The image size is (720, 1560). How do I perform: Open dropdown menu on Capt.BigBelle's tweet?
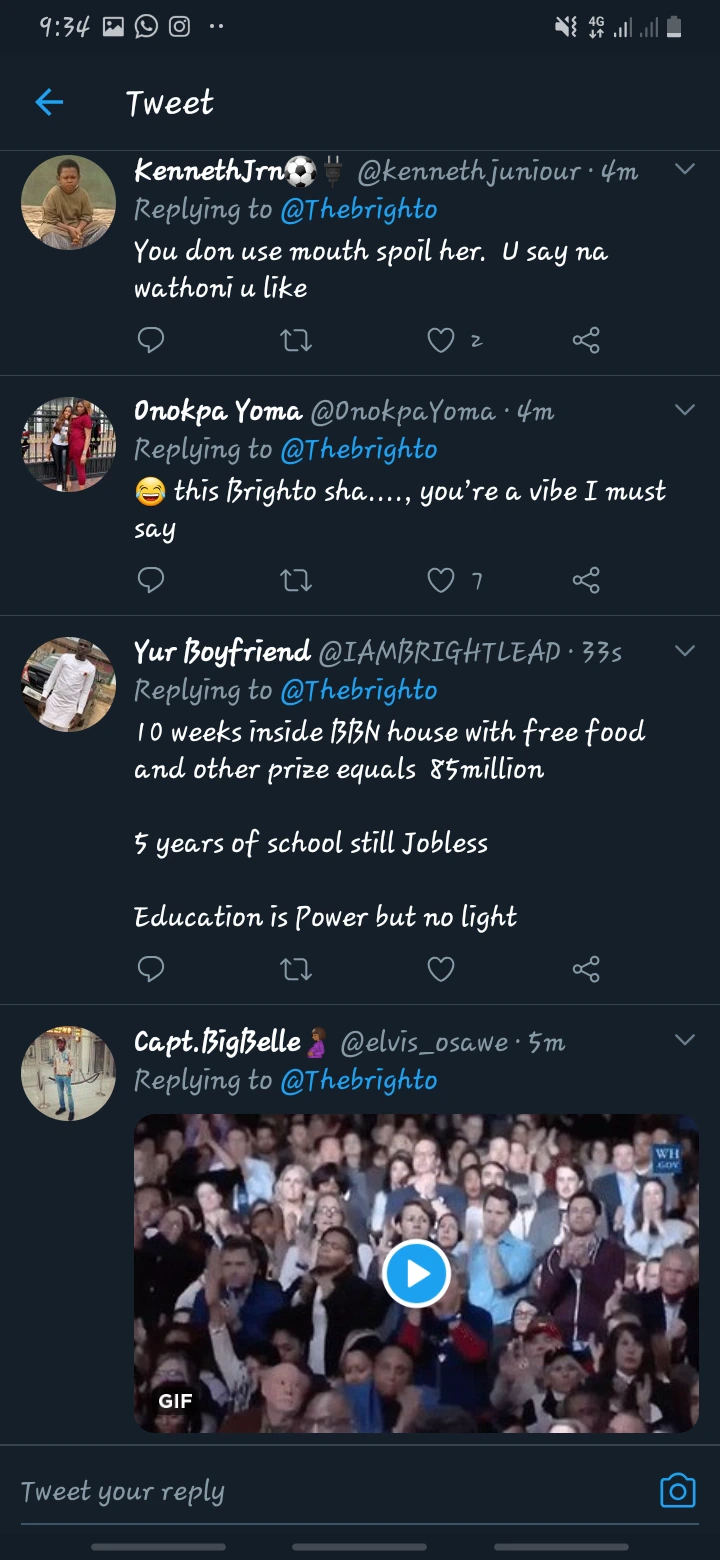click(685, 1041)
